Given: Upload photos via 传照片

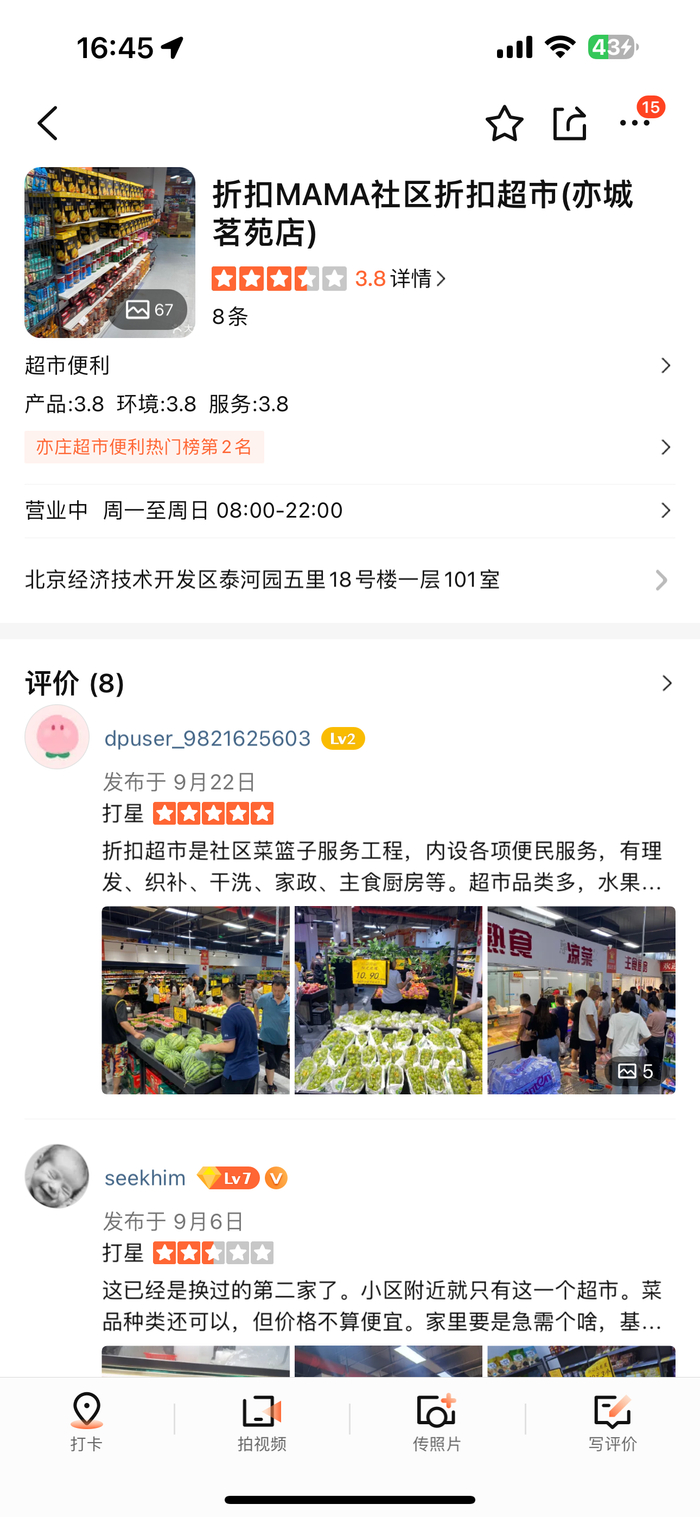Looking at the screenshot, I should point(436,1422).
